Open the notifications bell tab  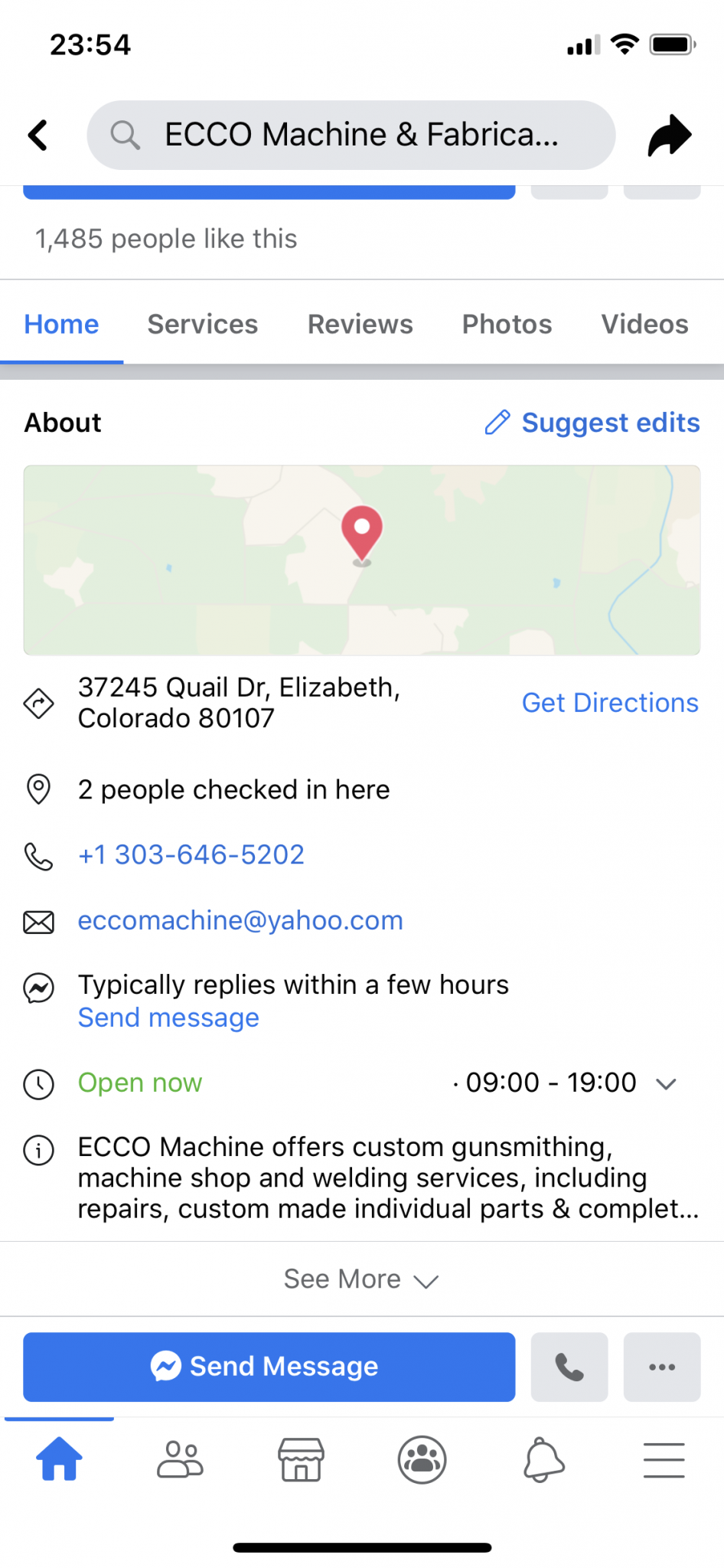tap(543, 1460)
